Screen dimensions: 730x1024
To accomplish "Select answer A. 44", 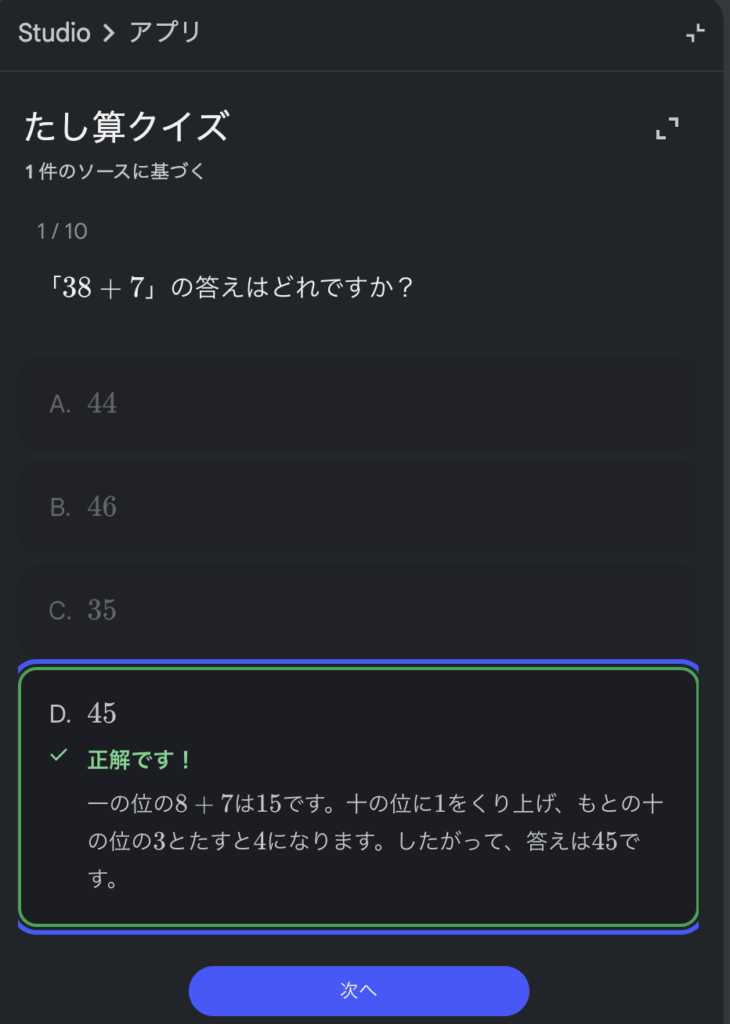I will pos(358,404).
